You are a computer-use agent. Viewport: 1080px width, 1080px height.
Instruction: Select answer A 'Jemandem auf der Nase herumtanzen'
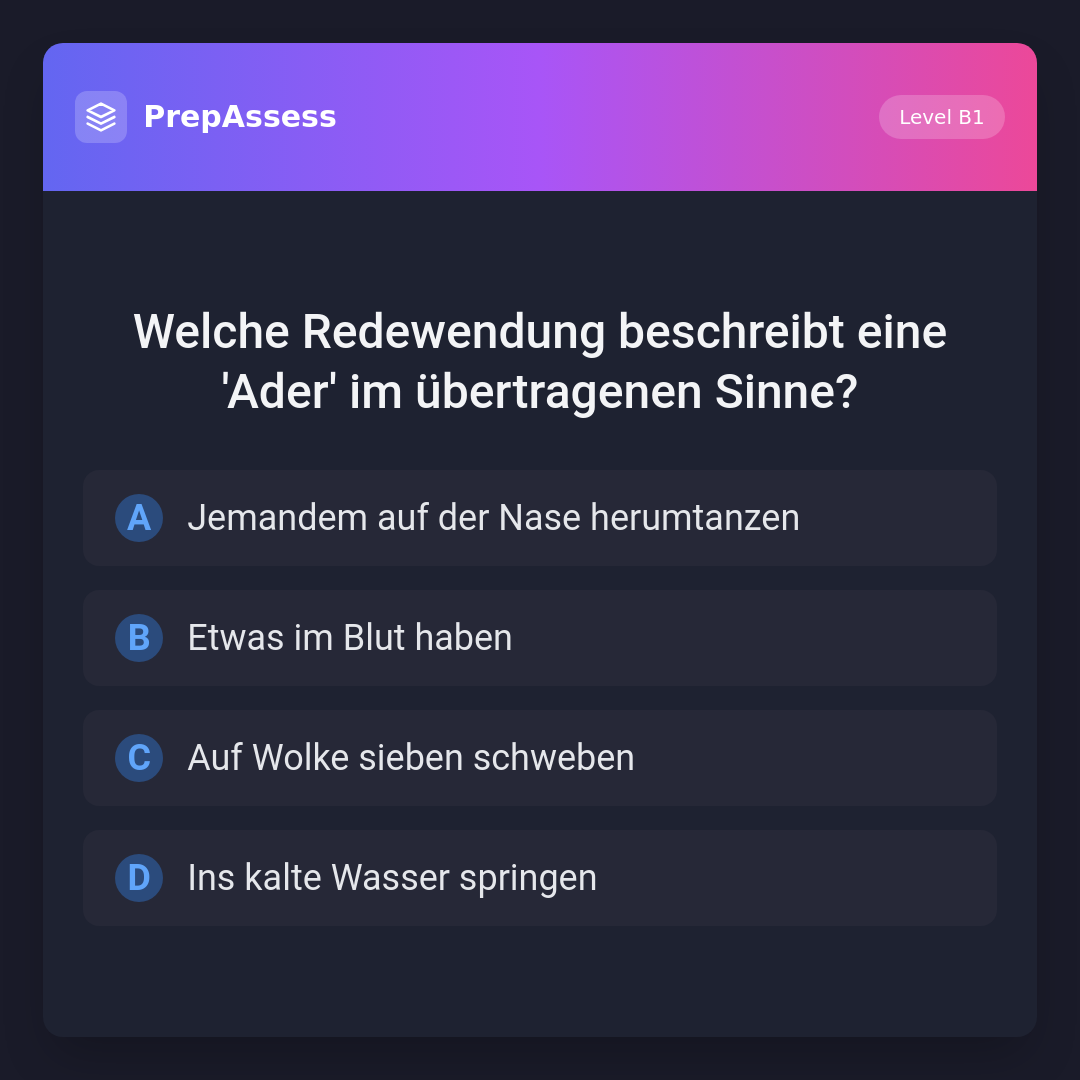click(540, 518)
